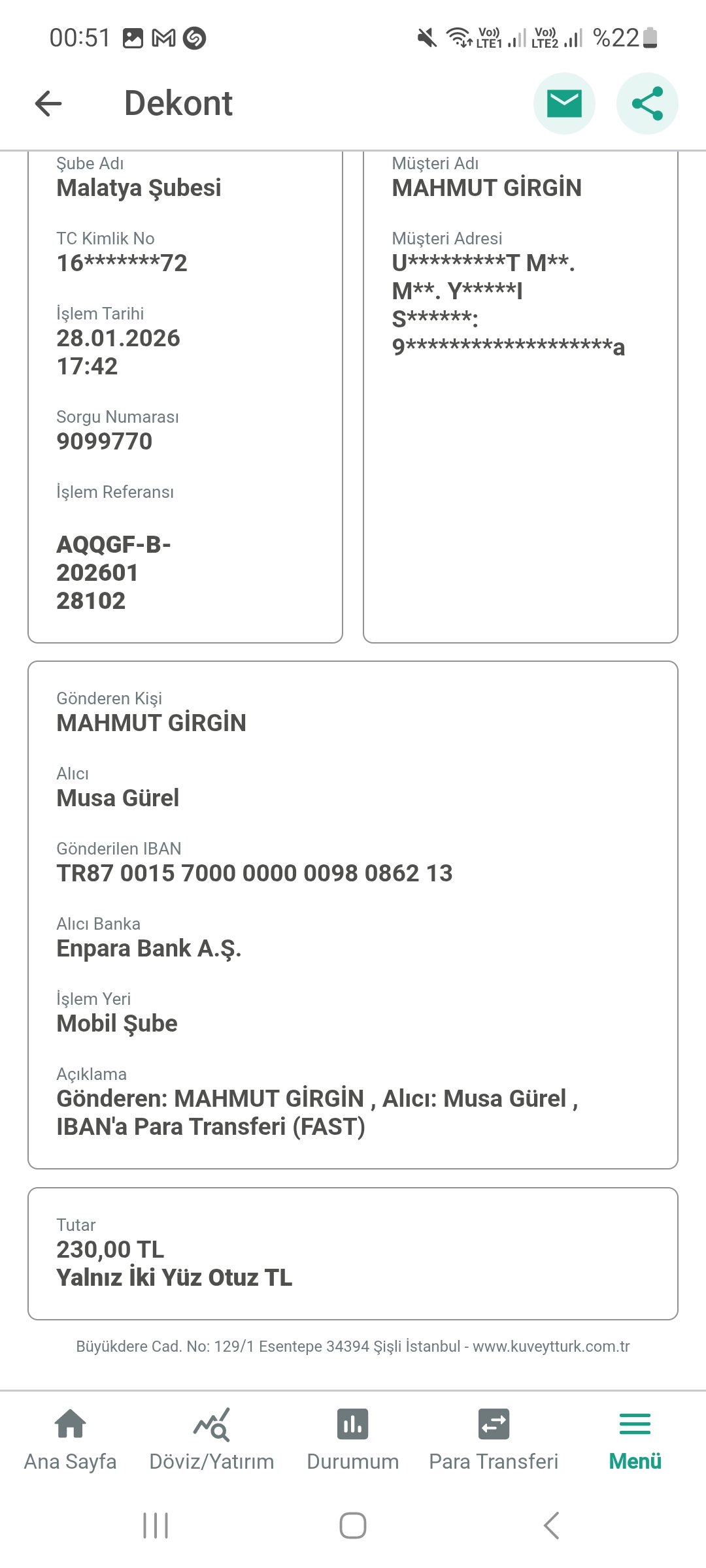Switch to Döviz/Yatırım tab

212,1439
